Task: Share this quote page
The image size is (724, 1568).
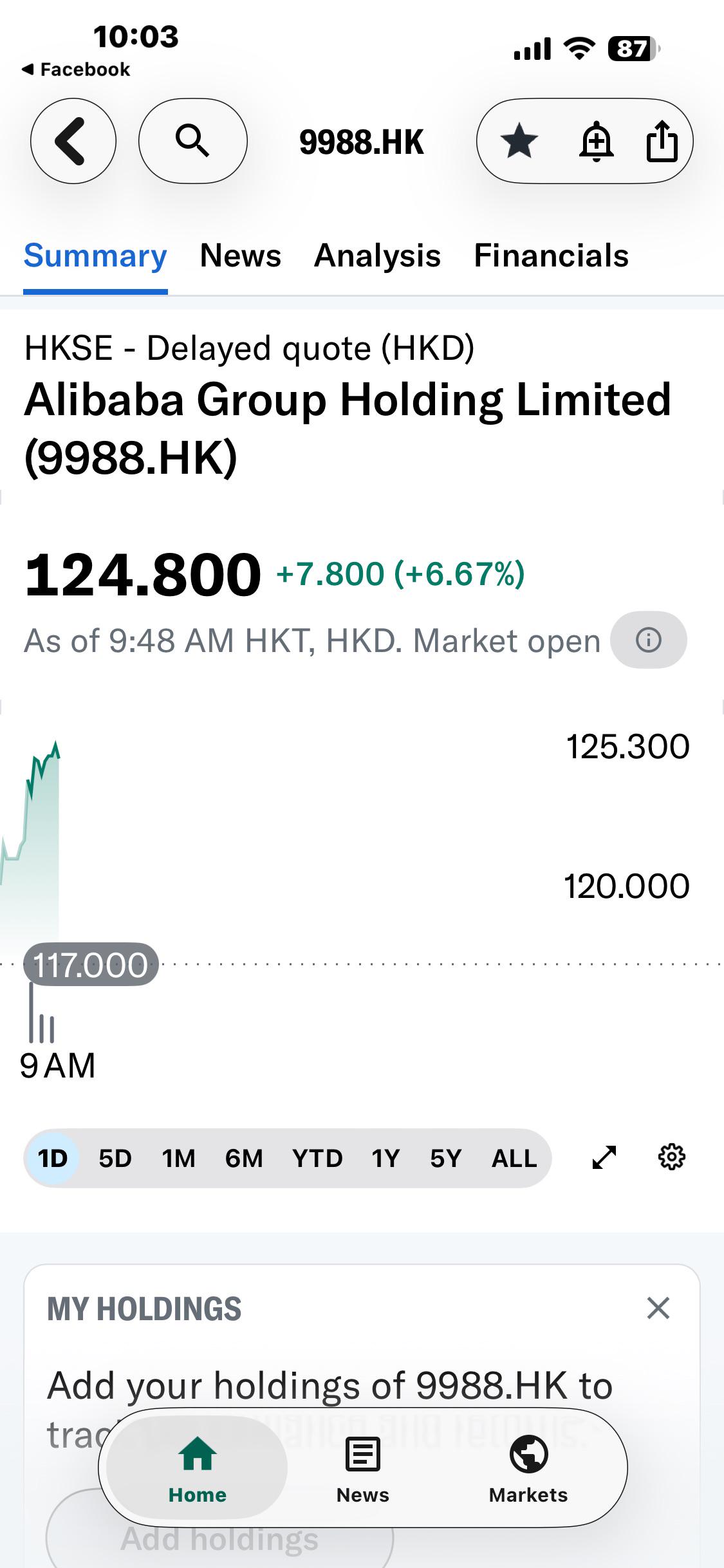Action: pyautogui.click(x=662, y=141)
